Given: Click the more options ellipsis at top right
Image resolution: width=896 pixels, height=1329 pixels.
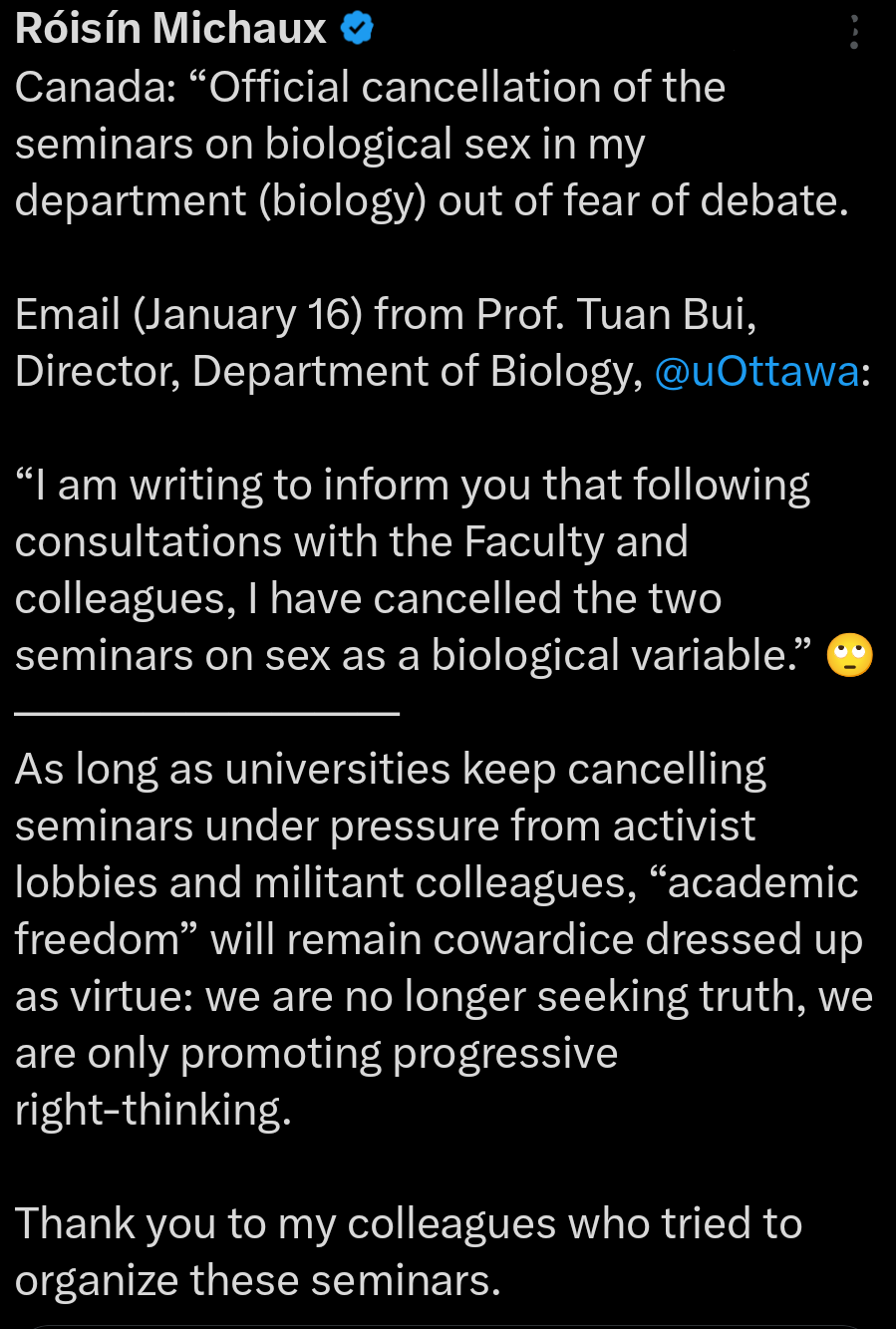Looking at the screenshot, I should (854, 30).
